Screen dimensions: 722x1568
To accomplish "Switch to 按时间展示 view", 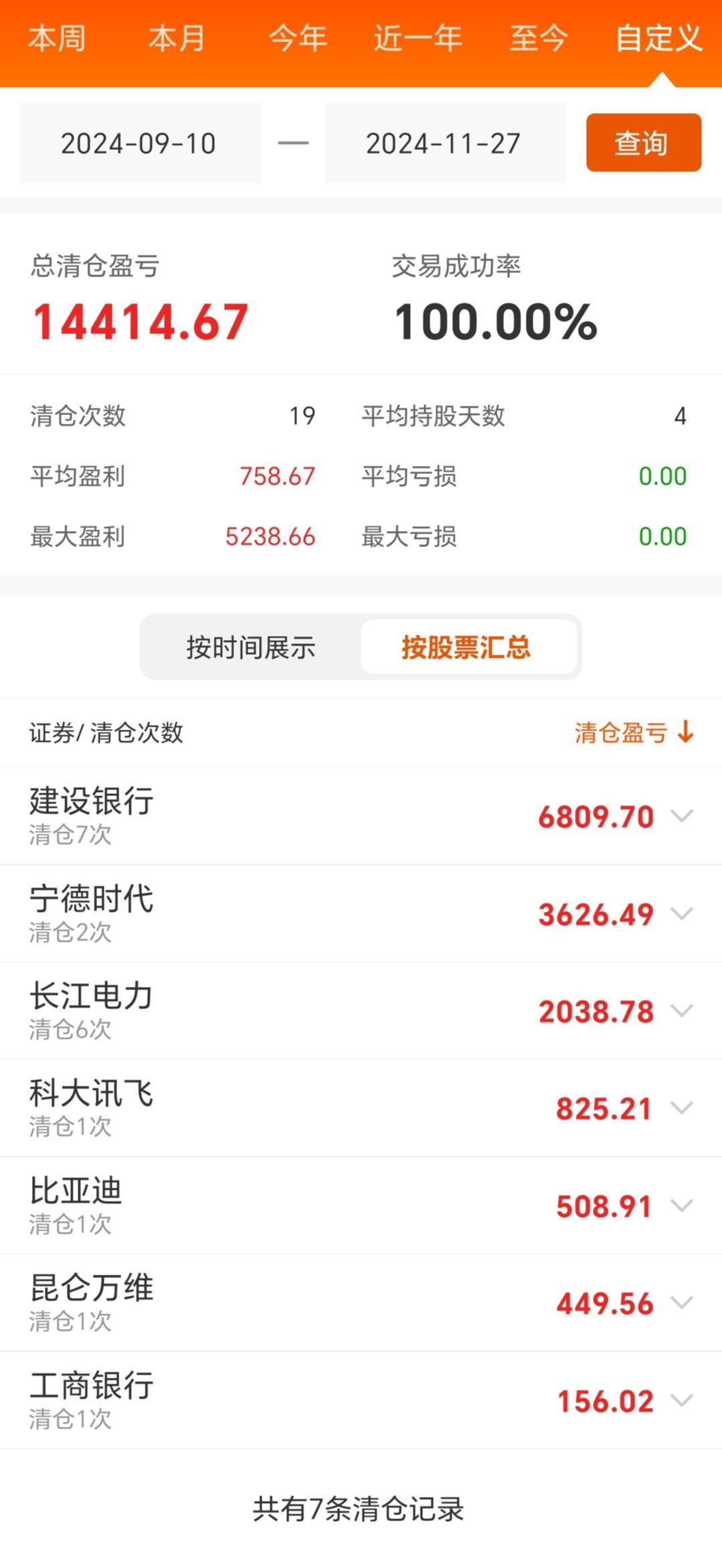I will (251, 647).
